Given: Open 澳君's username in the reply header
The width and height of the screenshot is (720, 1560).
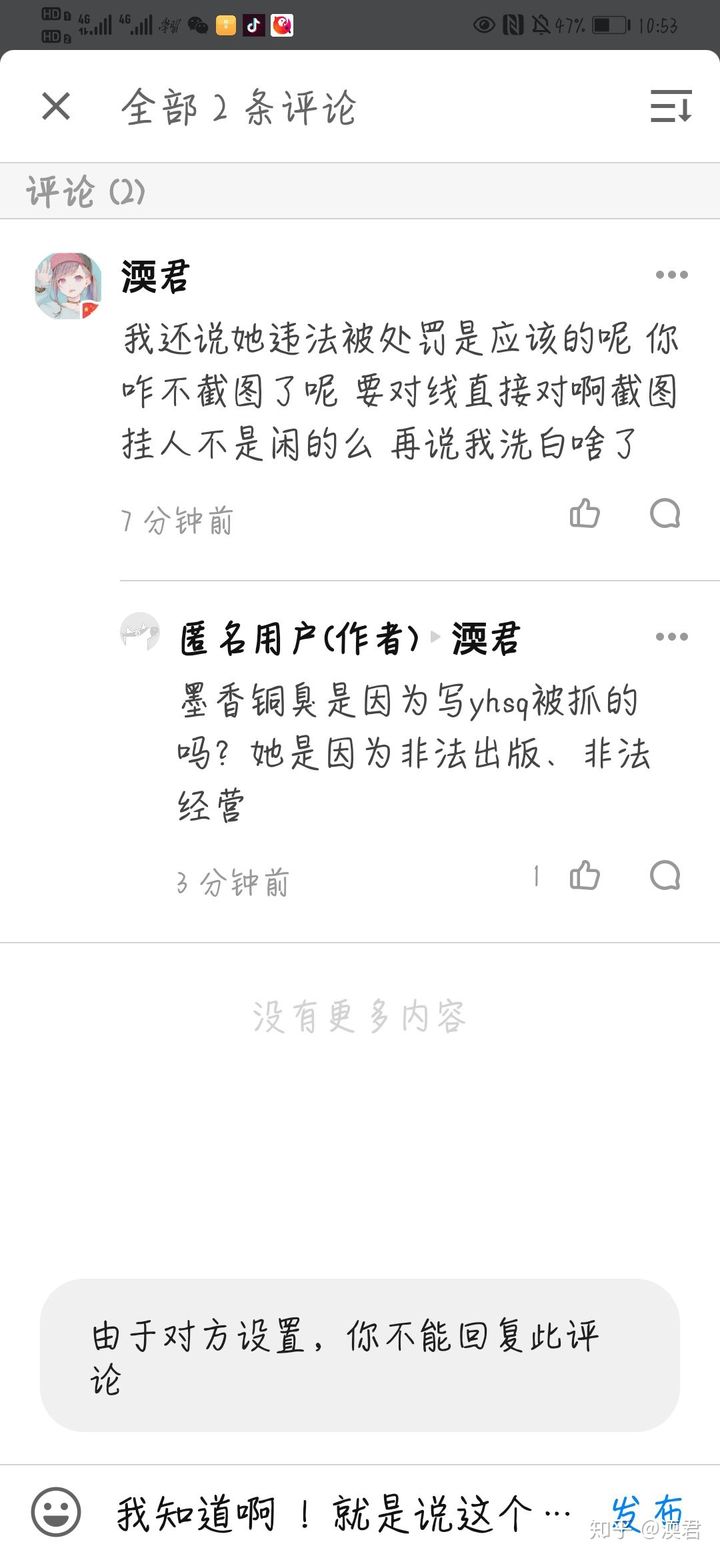Looking at the screenshot, I should [486, 638].
